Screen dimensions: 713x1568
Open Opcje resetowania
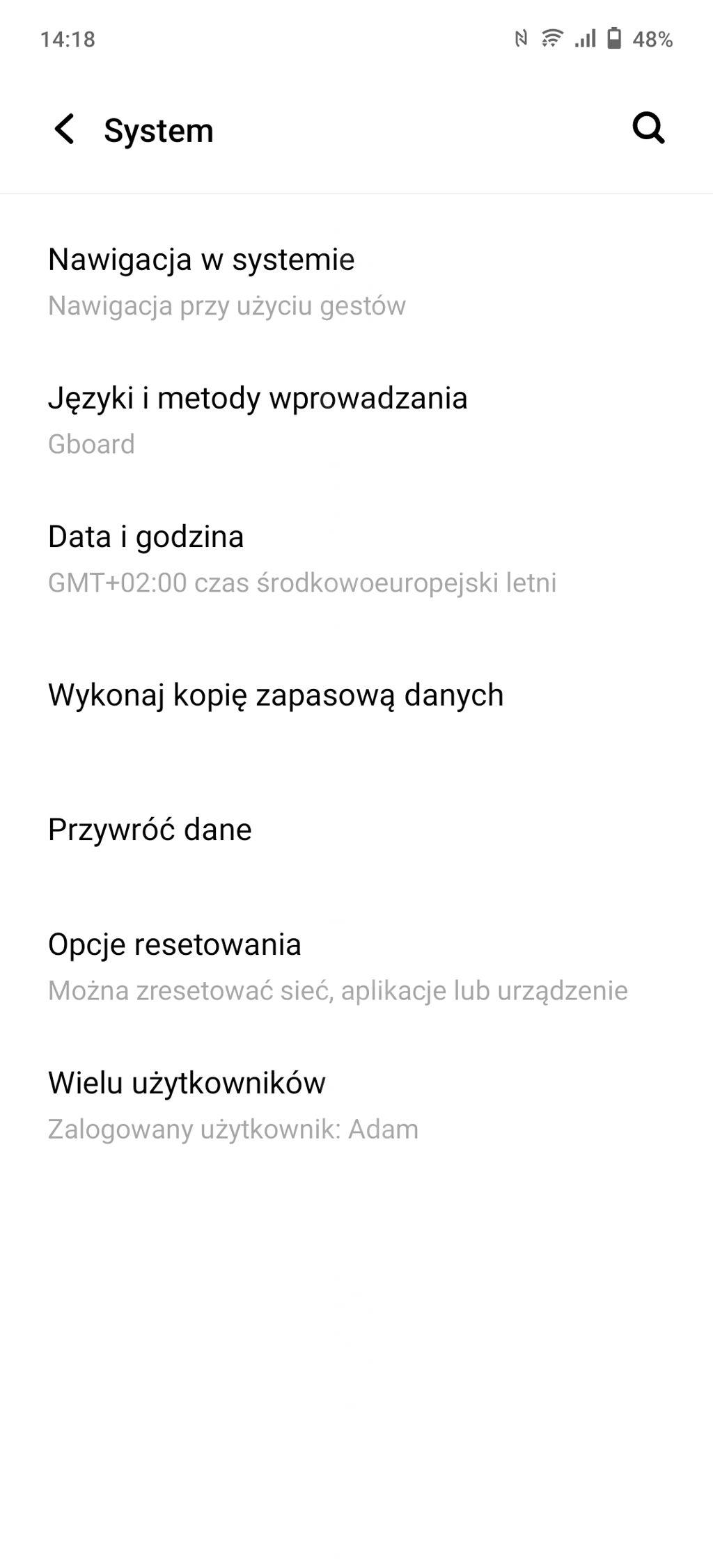356,966
